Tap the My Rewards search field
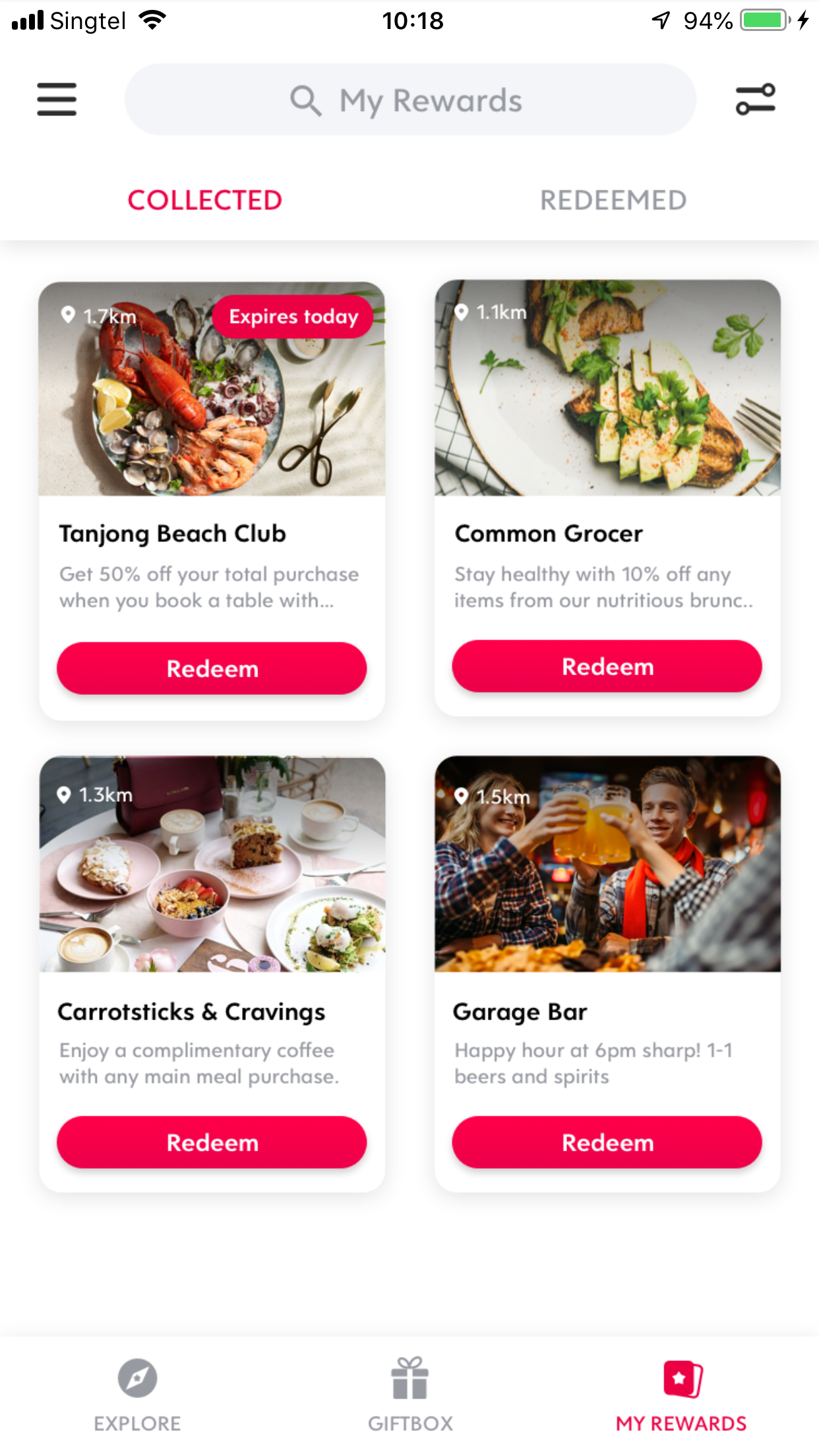 click(x=410, y=100)
